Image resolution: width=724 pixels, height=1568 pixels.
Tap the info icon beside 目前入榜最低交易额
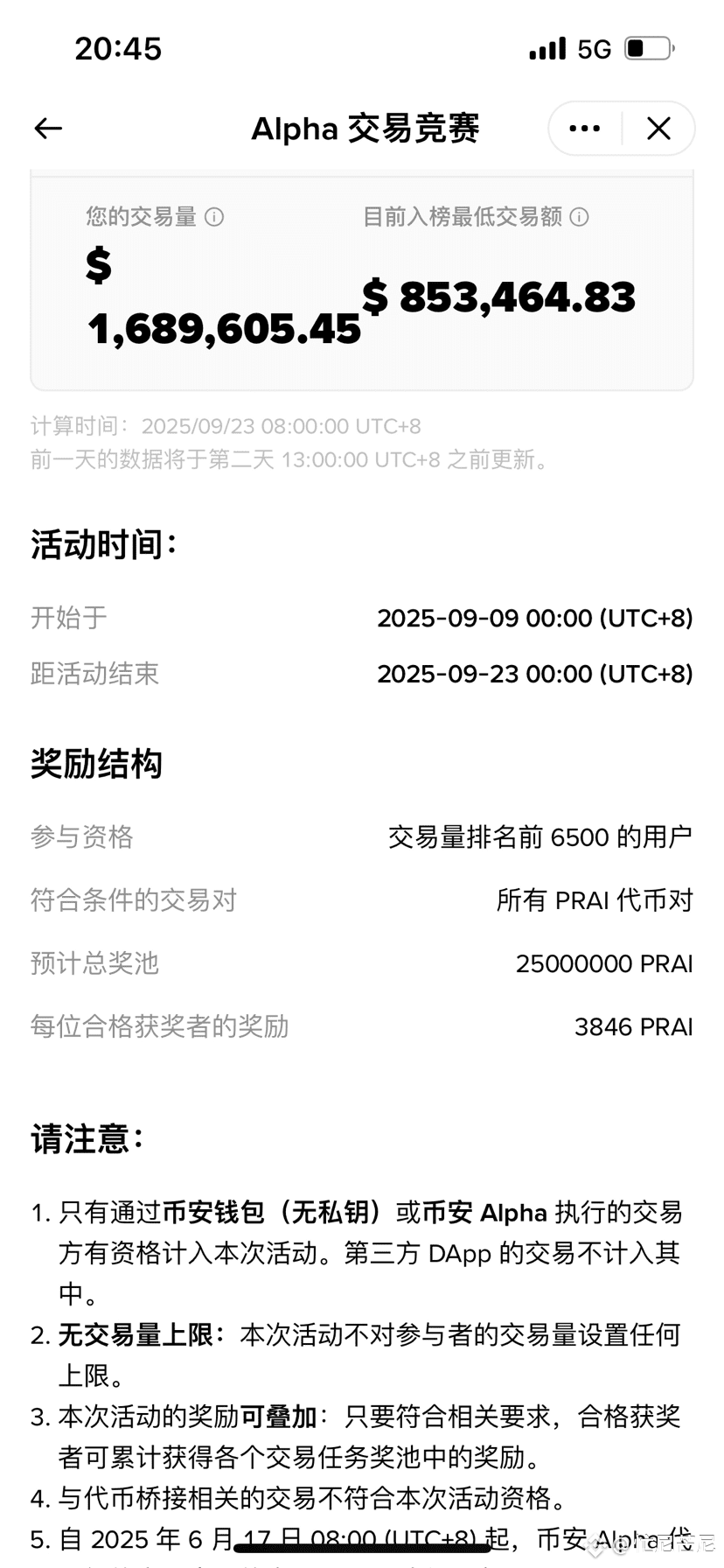tap(579, 217)
